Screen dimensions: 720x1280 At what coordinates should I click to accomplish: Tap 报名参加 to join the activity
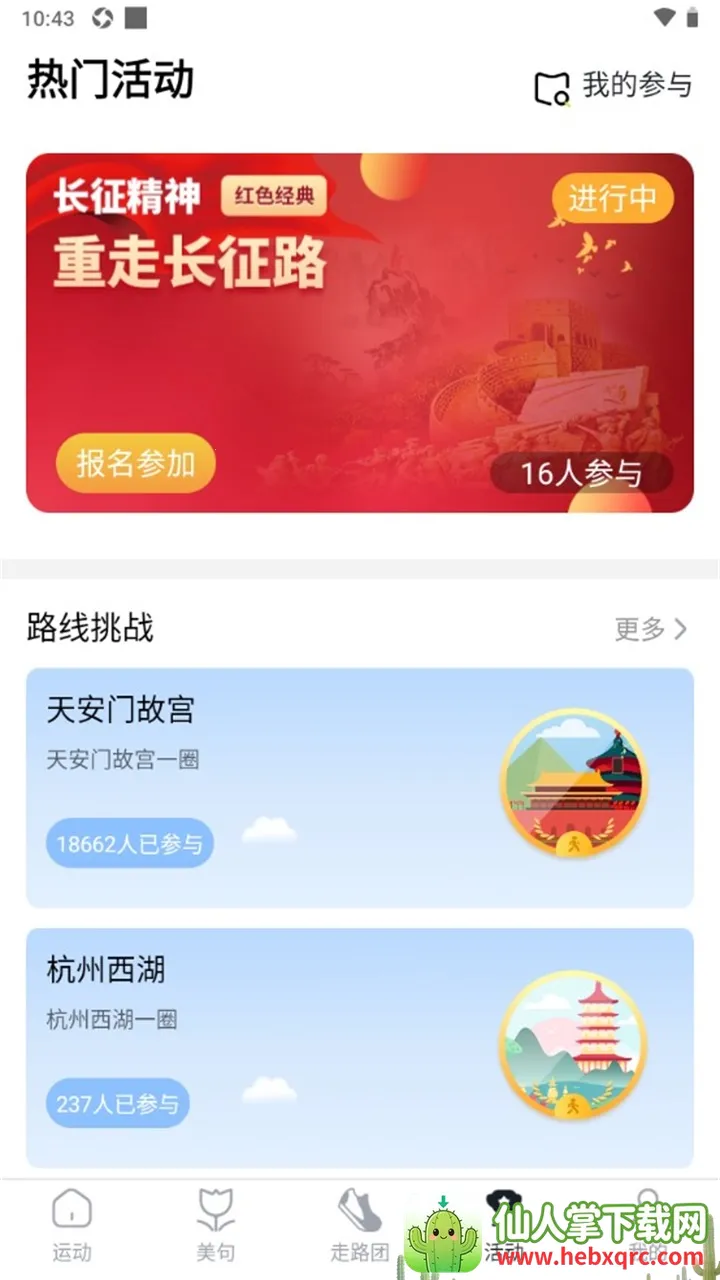[x=136, y=463]
